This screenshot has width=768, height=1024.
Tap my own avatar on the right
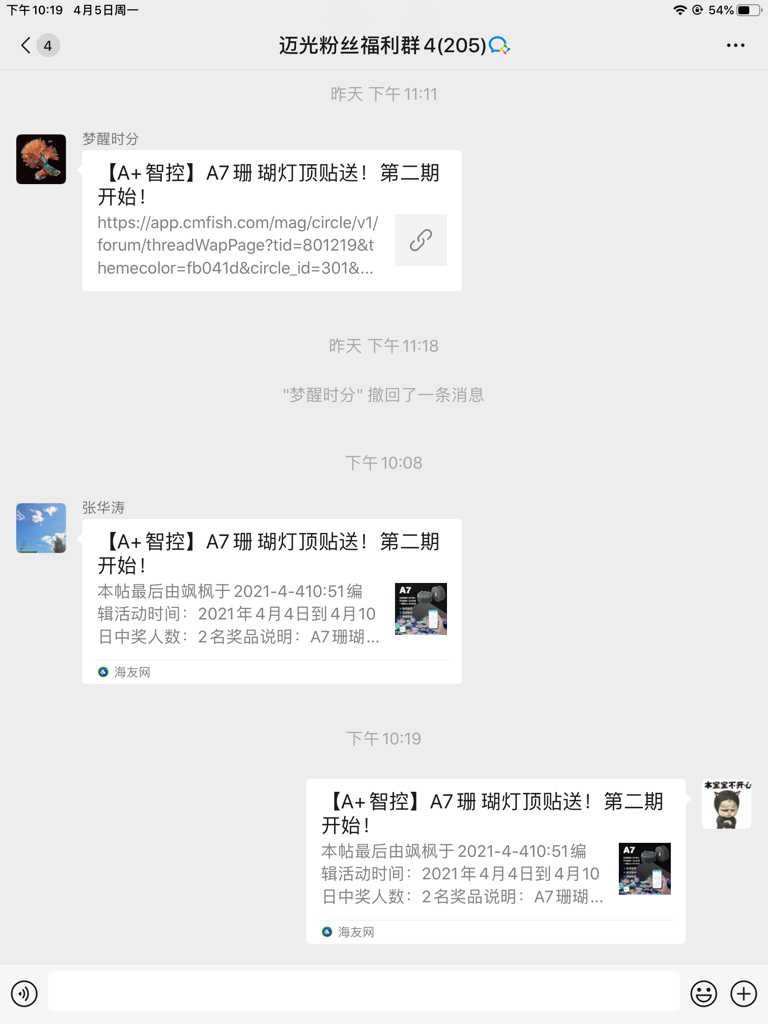(x=727, y=804)
